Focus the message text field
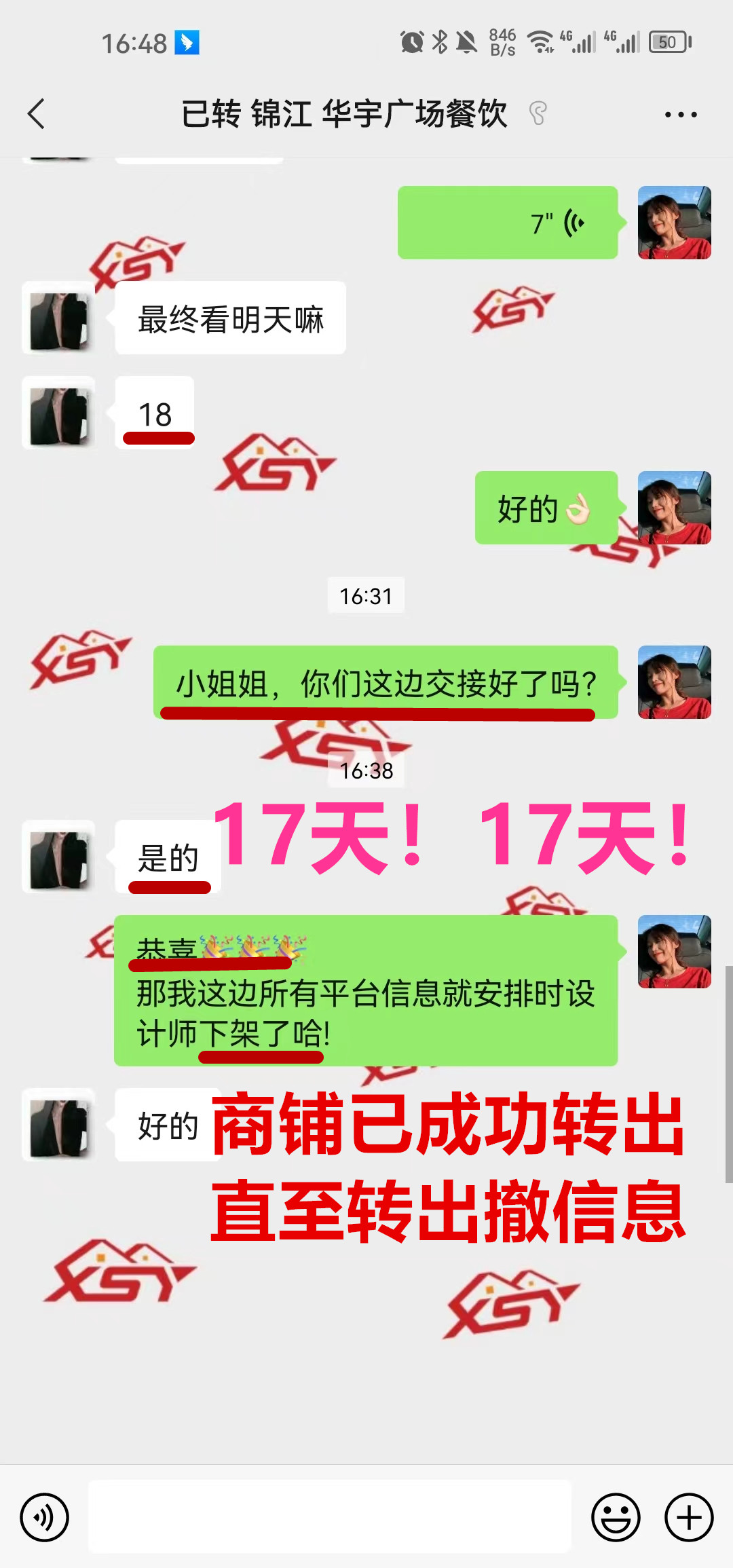The image size is (733, 1568). pos(330,1516)
